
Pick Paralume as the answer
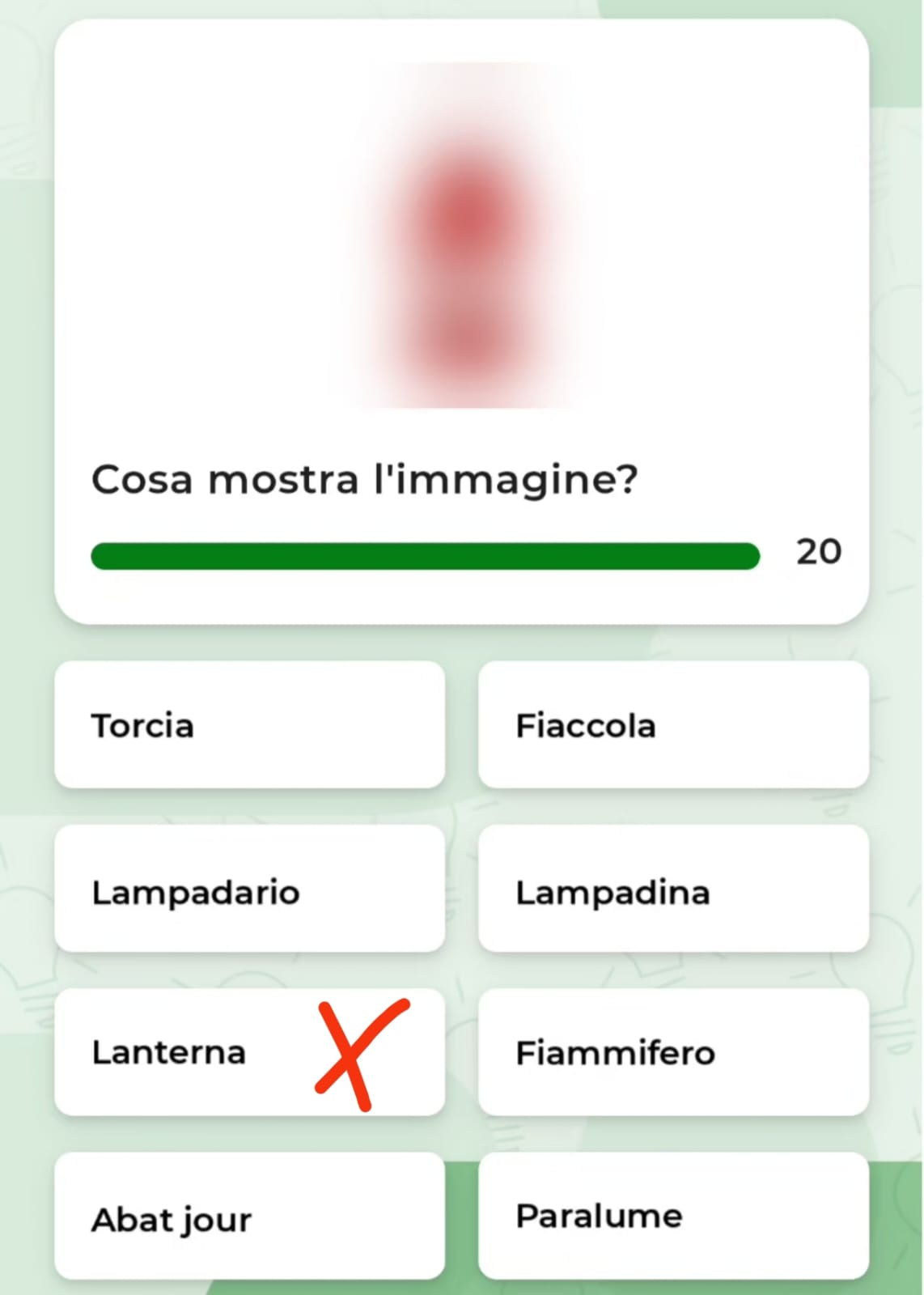673,1216
